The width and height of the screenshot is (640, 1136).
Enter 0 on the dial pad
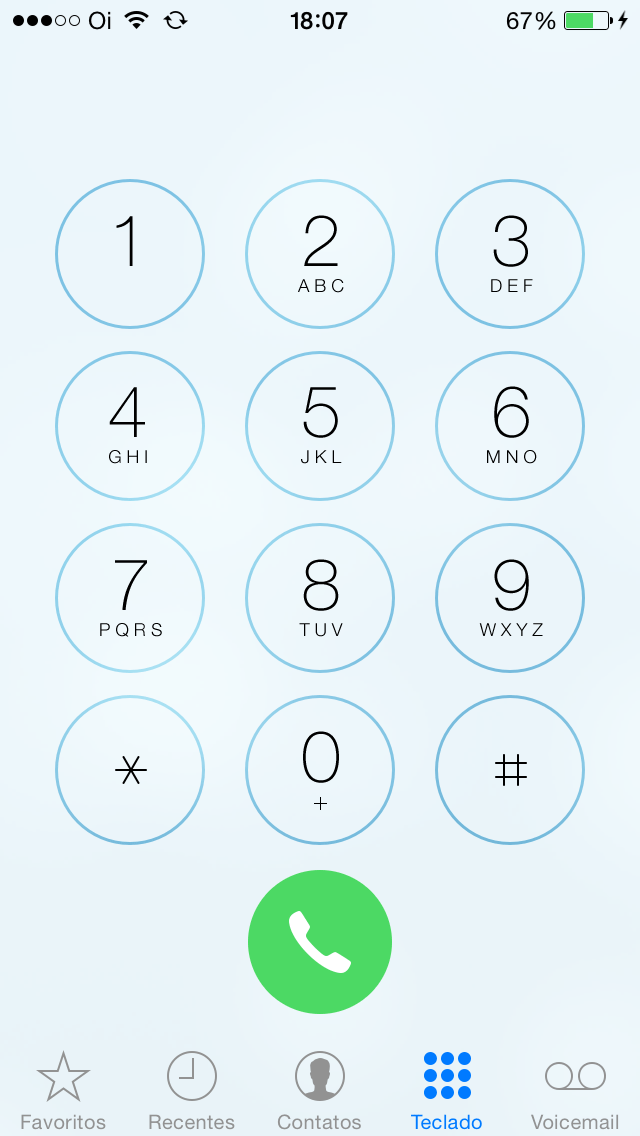pos(320,770)
